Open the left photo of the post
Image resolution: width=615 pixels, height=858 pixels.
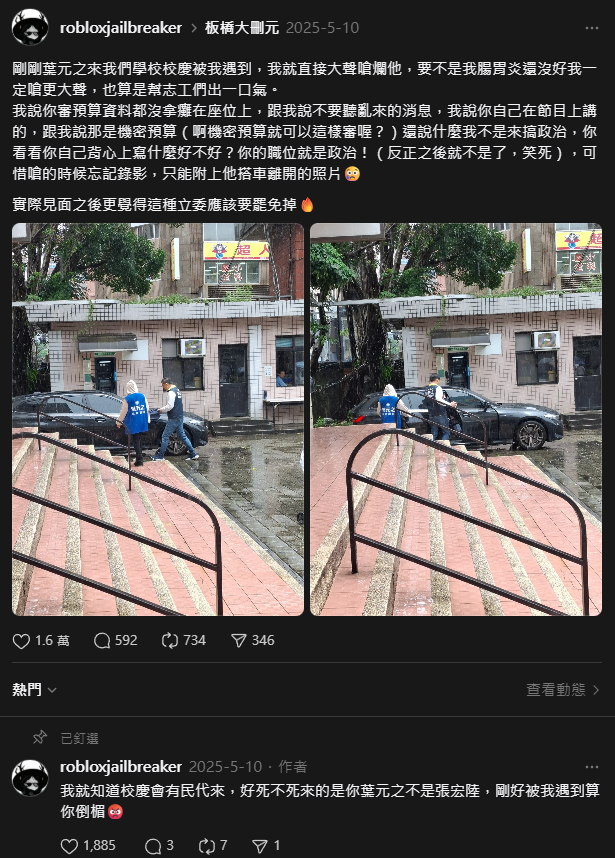point(158,419)
